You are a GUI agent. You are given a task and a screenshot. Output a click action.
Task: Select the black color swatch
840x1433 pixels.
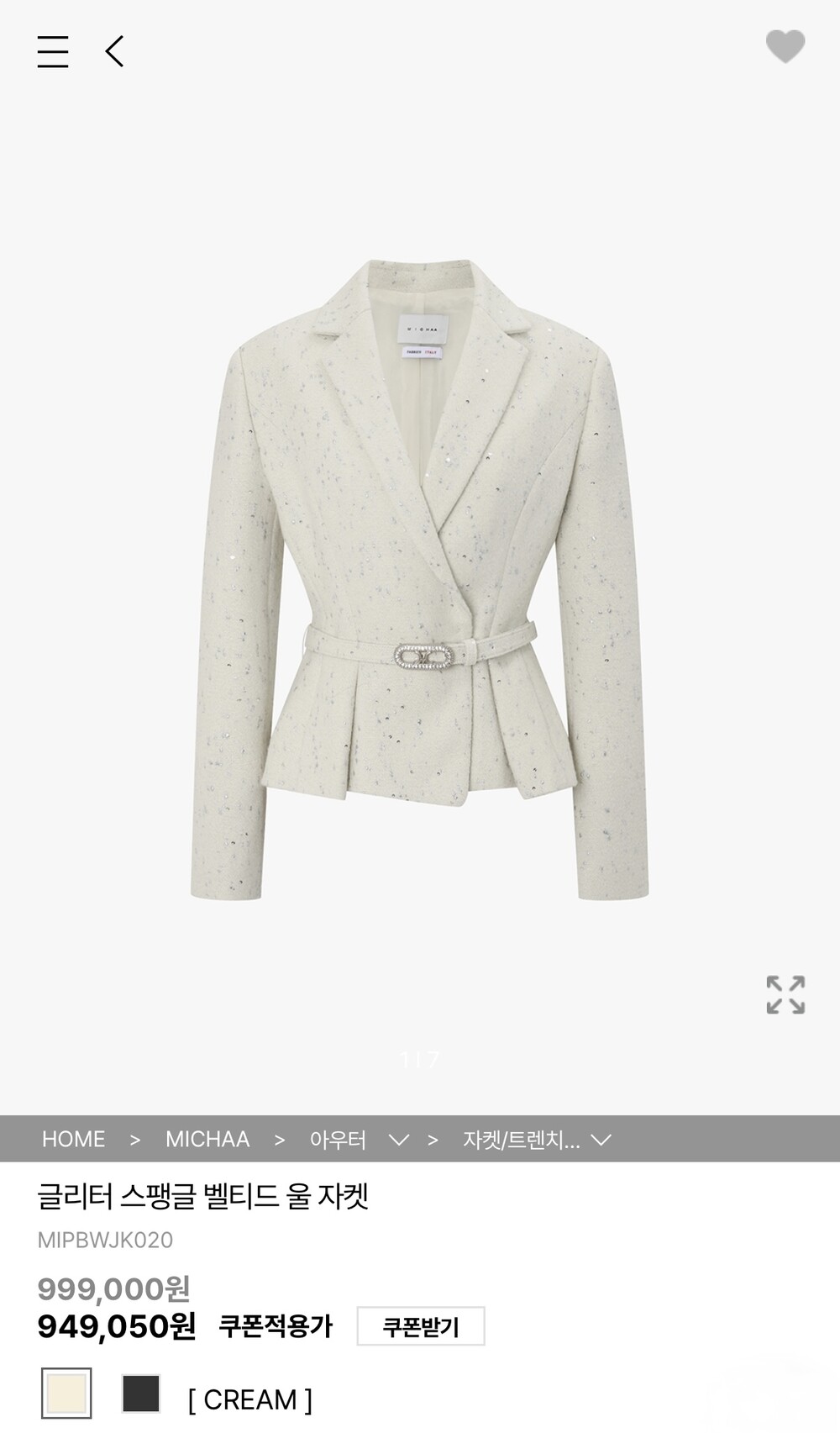141,1393
